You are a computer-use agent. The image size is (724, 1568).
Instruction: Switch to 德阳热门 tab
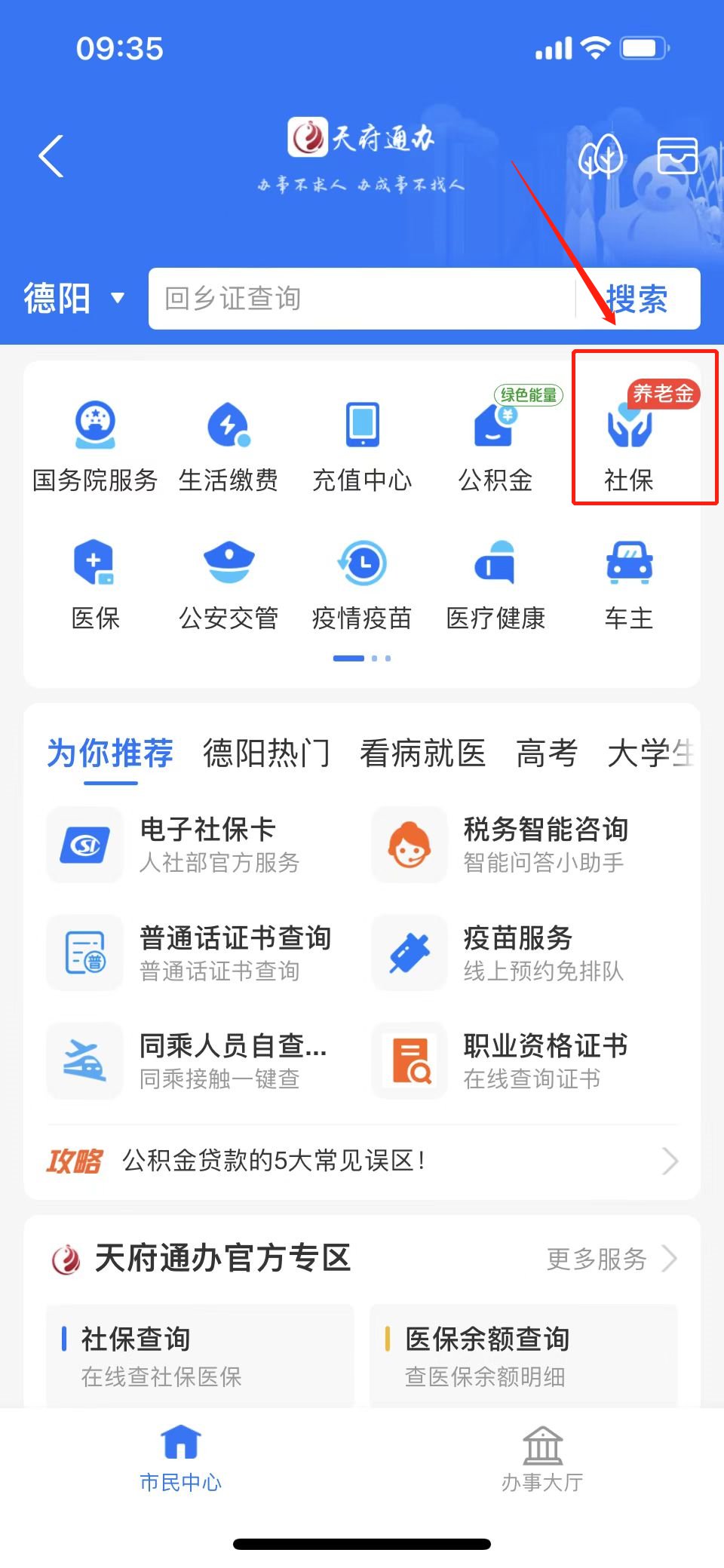pos(266,753)
